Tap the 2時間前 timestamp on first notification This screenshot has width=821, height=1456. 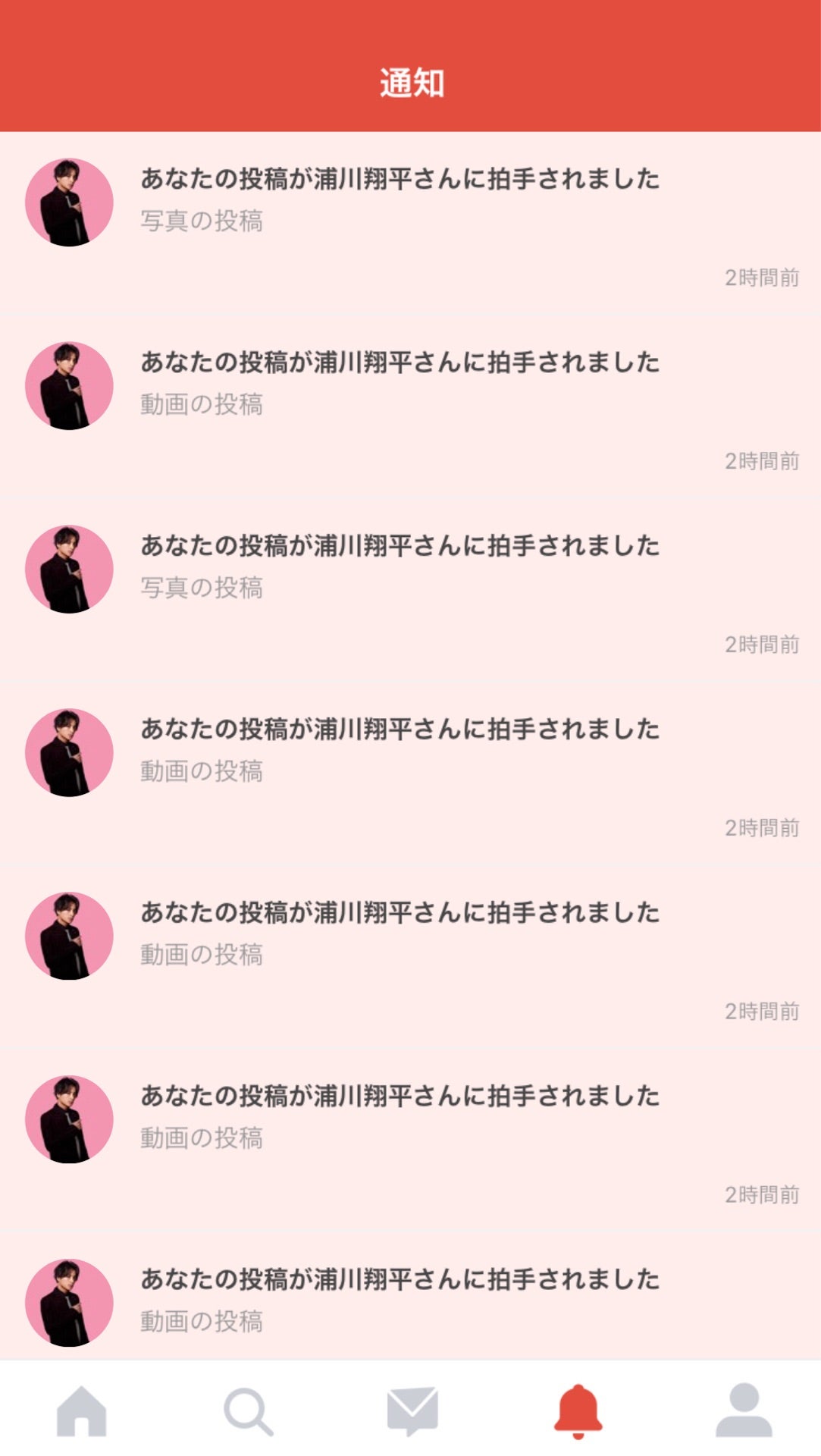click(763, 278)
